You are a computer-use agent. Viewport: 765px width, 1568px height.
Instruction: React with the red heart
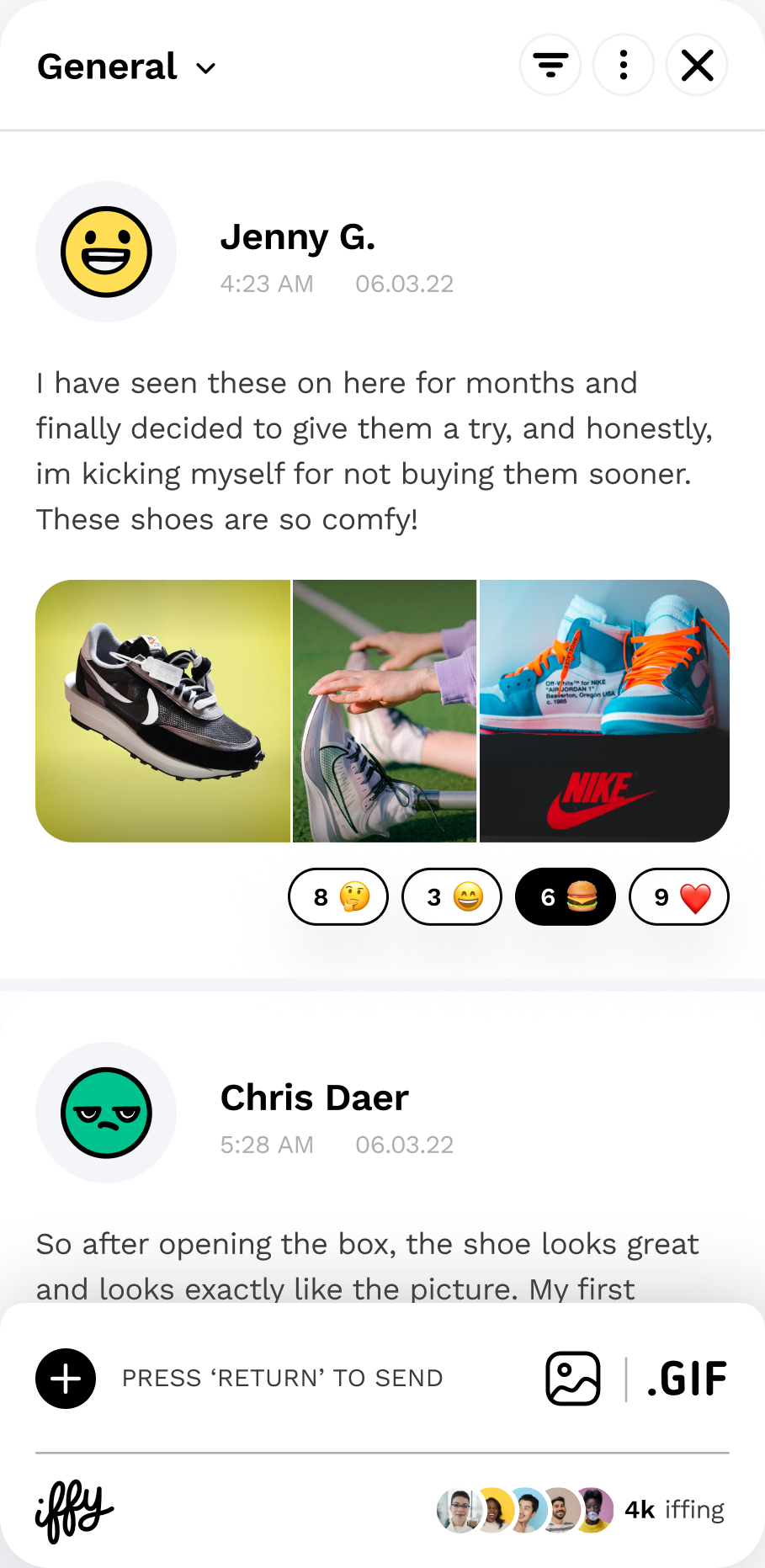(679, 897)
